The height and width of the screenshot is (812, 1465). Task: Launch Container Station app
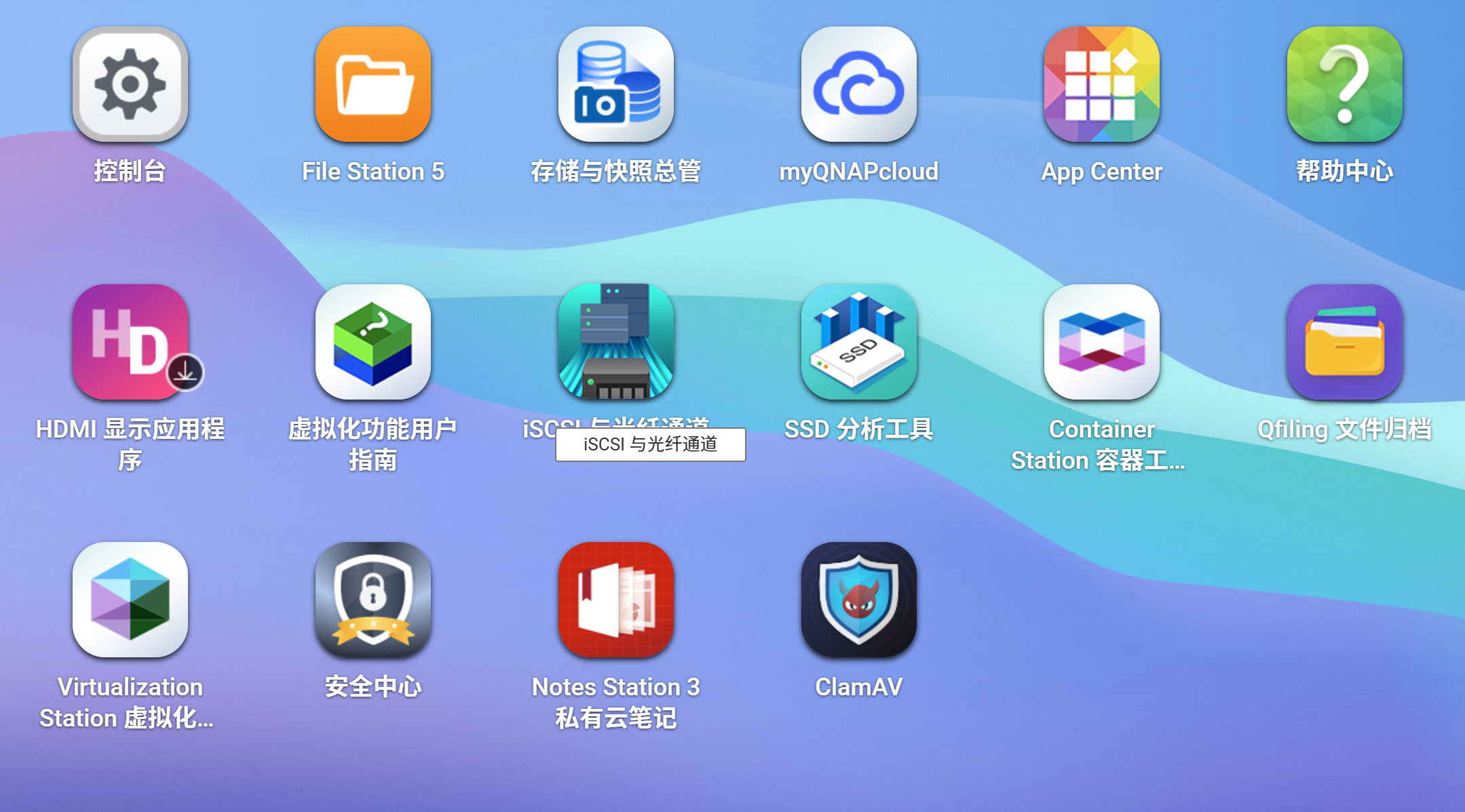point(1102,343)
